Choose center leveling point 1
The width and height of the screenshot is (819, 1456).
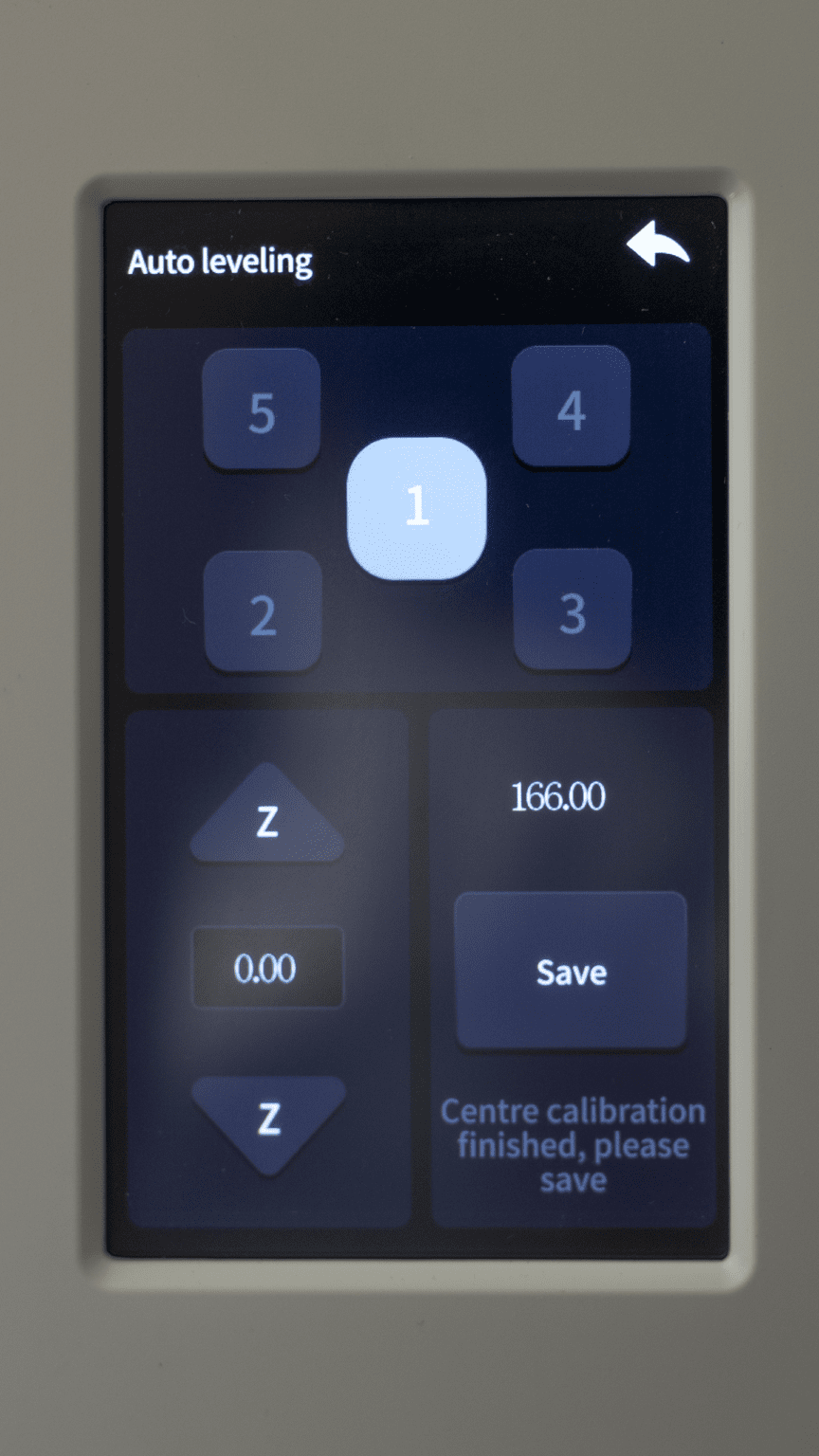[x=417, y=508]
